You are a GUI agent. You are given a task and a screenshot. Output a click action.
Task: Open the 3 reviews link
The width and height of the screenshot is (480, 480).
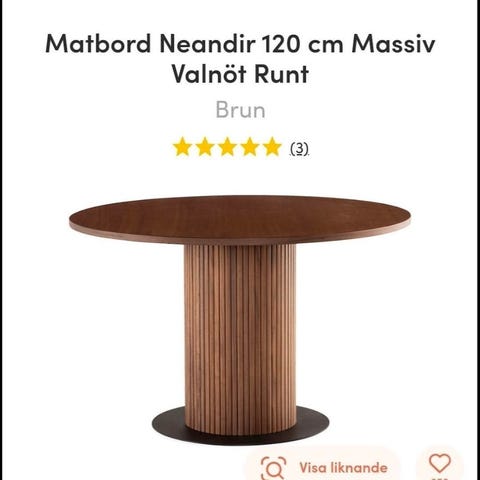coord(299,148)
